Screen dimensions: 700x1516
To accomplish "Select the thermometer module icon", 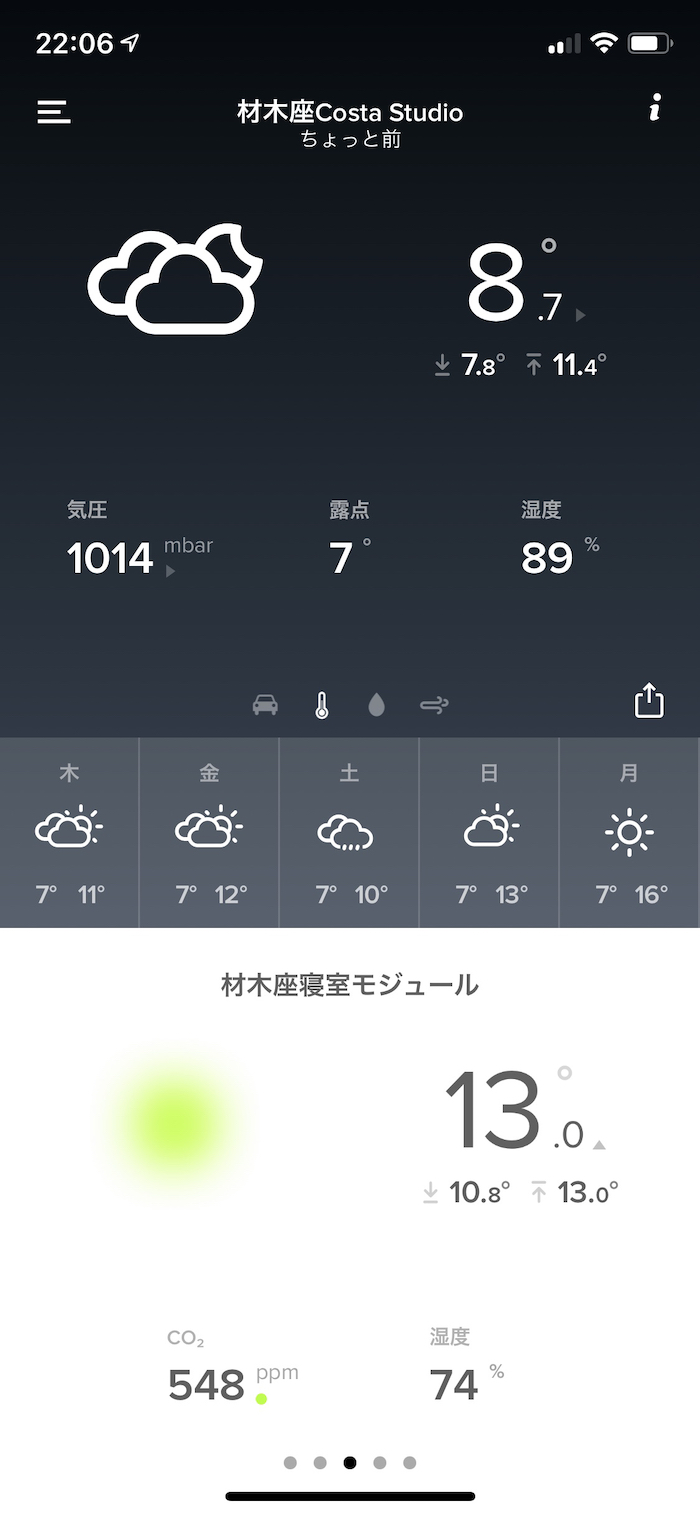I will point(321,705).
